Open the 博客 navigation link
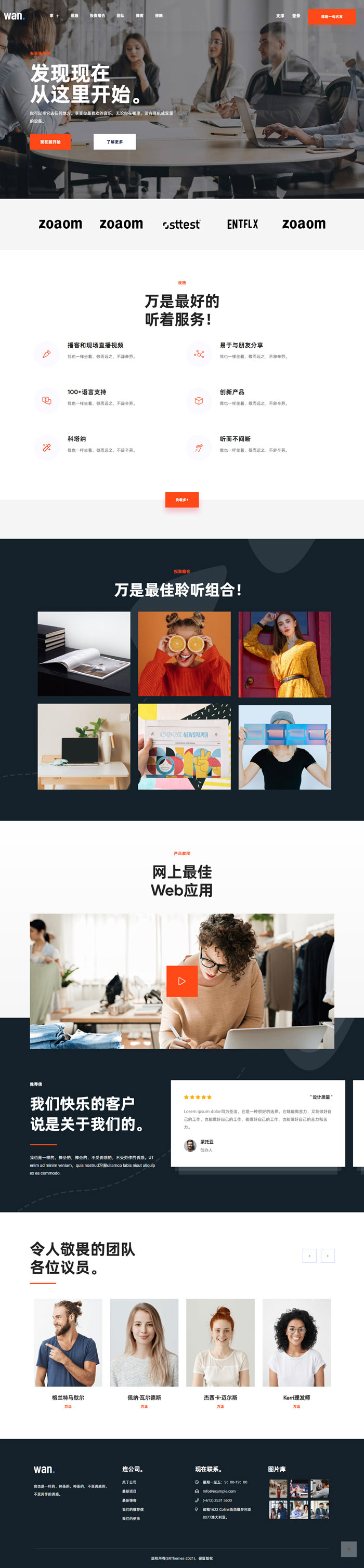This screenshot has width=364, height=1568. tap(140, 16)
